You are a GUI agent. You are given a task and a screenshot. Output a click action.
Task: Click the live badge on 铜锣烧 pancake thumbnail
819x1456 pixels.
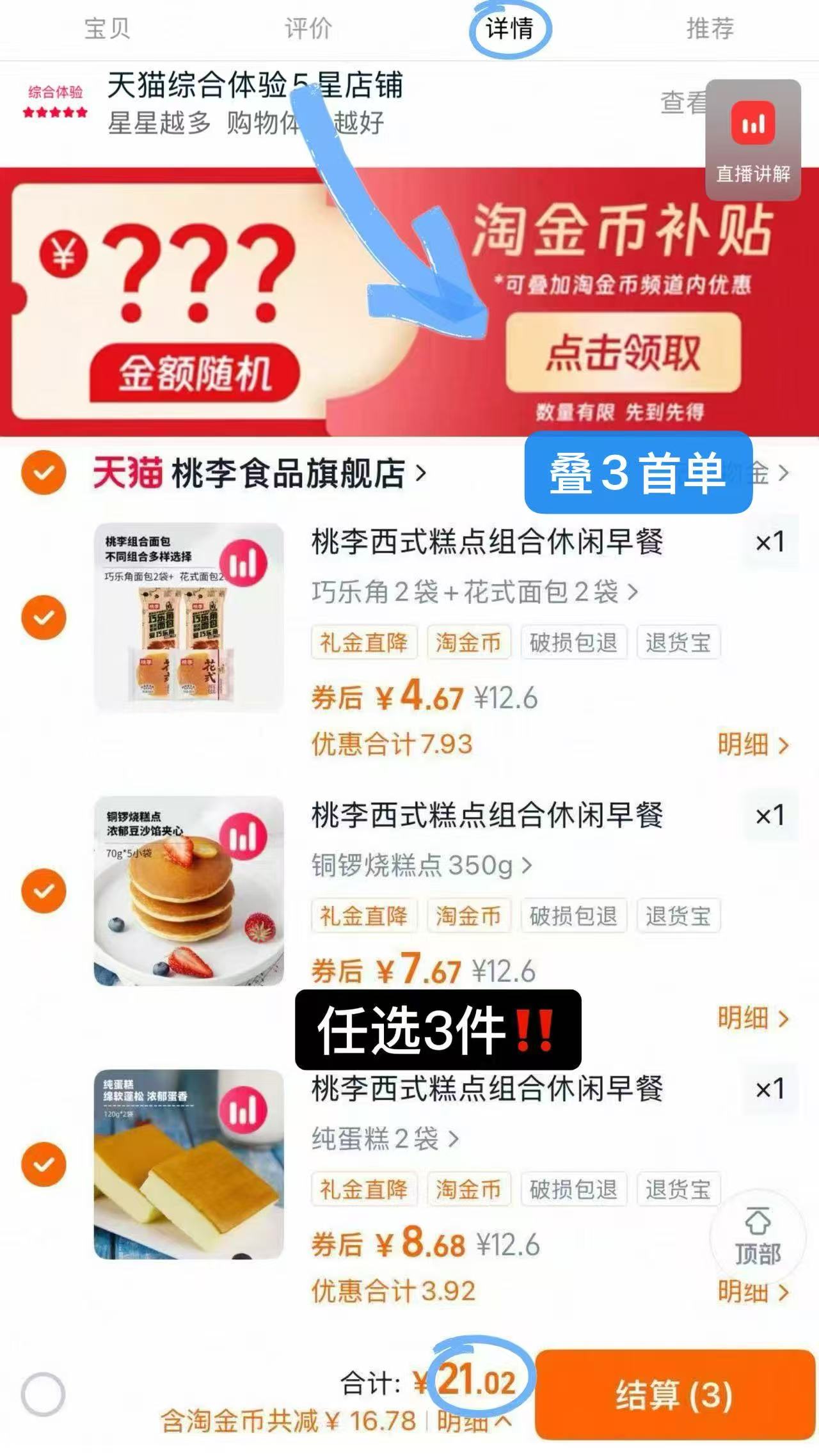245,836
